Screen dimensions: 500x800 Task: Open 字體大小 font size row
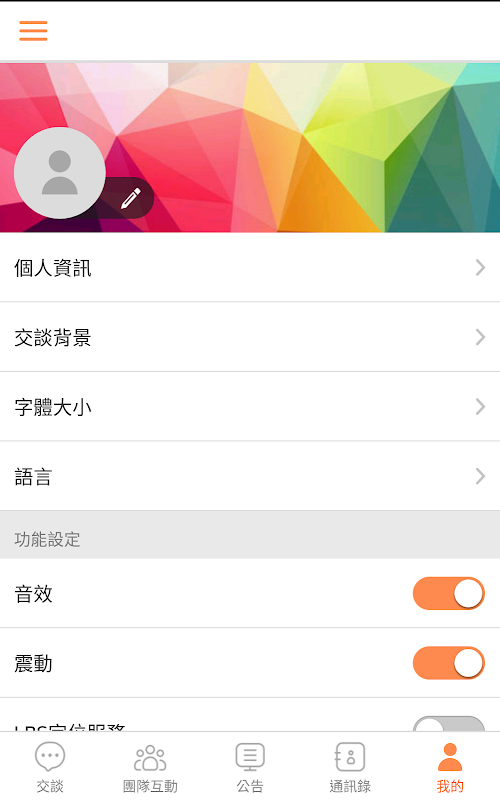(250, 407)
